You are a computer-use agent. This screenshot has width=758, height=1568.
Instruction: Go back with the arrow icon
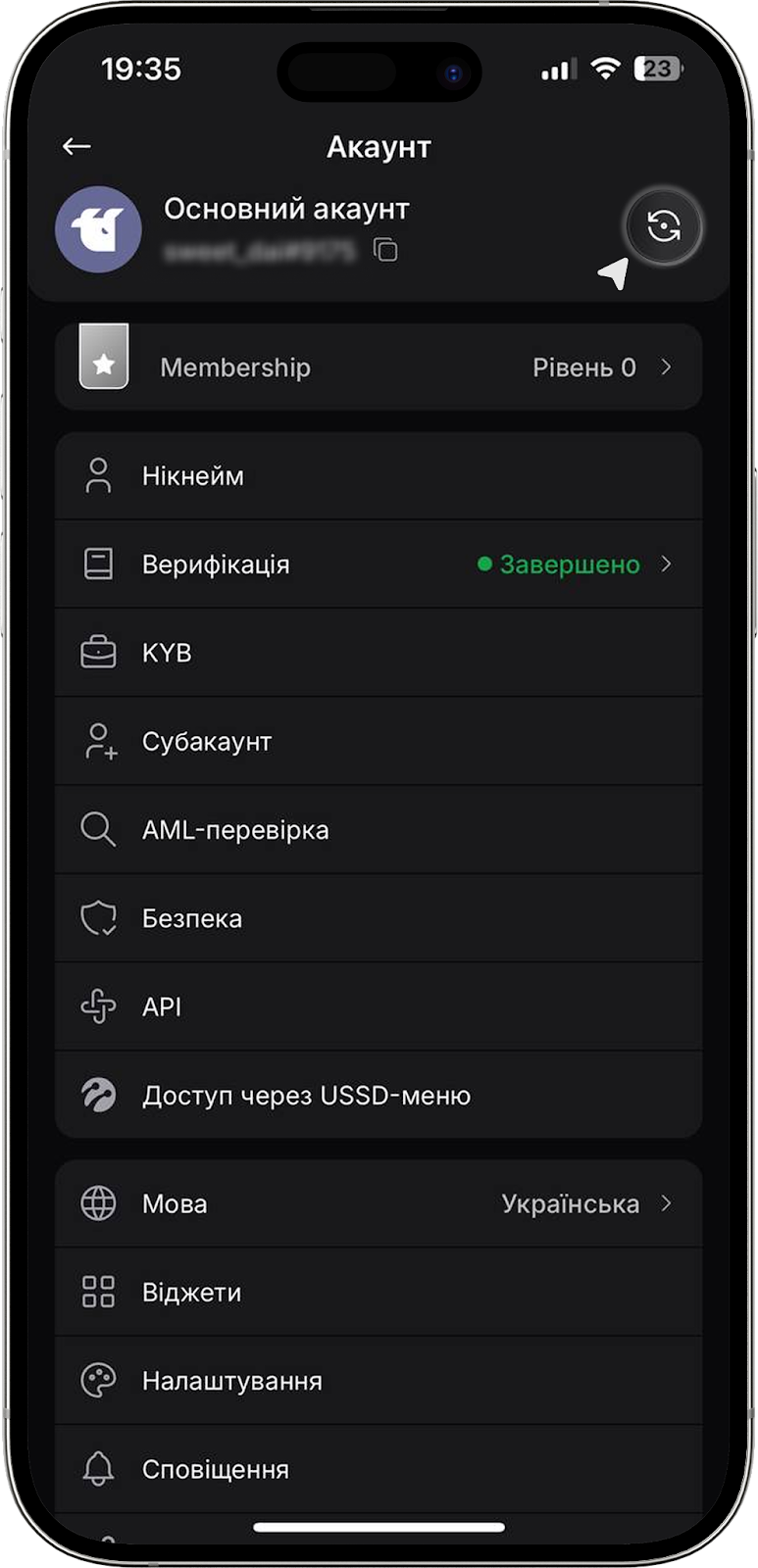point(76,147)
